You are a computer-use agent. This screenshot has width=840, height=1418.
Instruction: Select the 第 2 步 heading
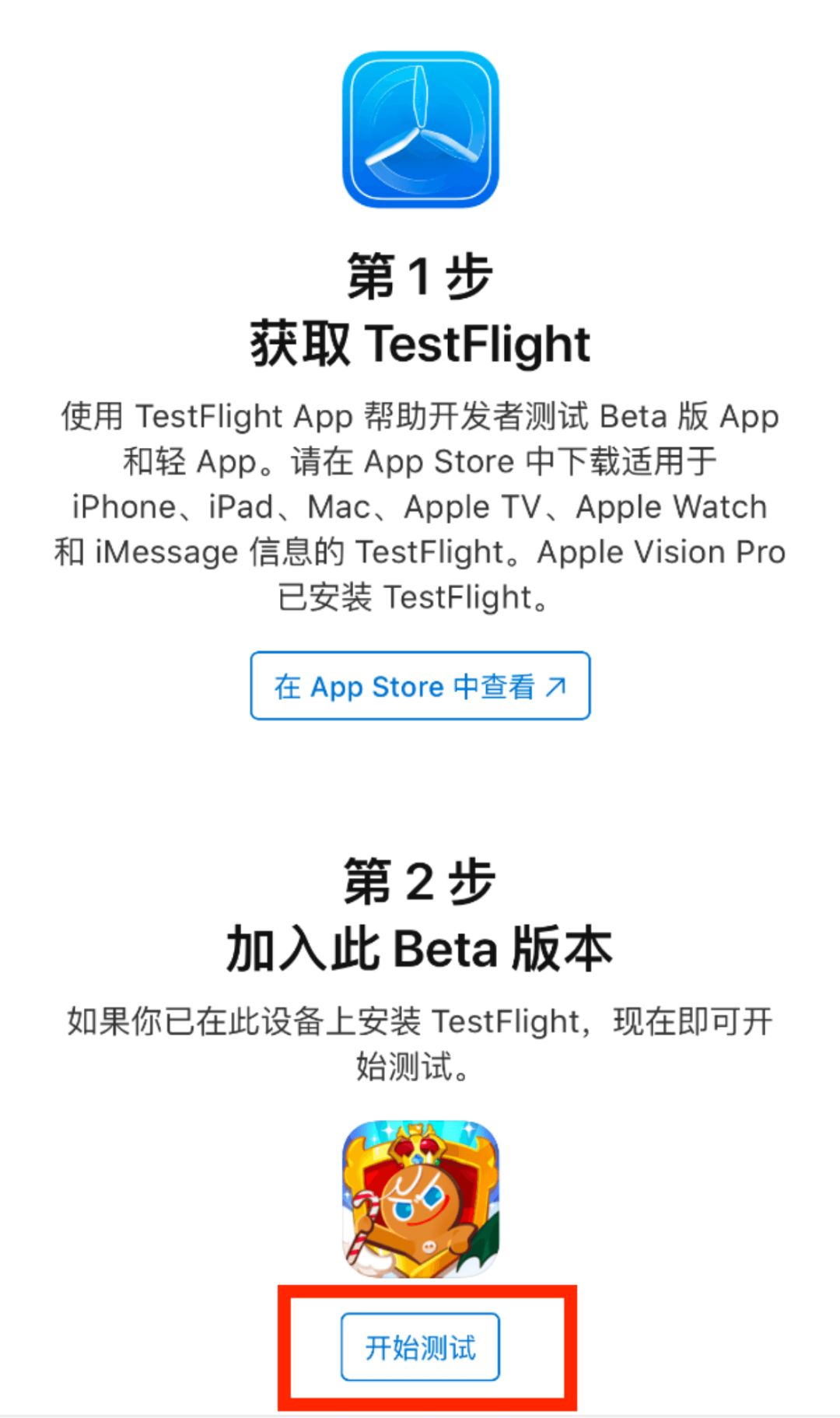click(420, 883)
